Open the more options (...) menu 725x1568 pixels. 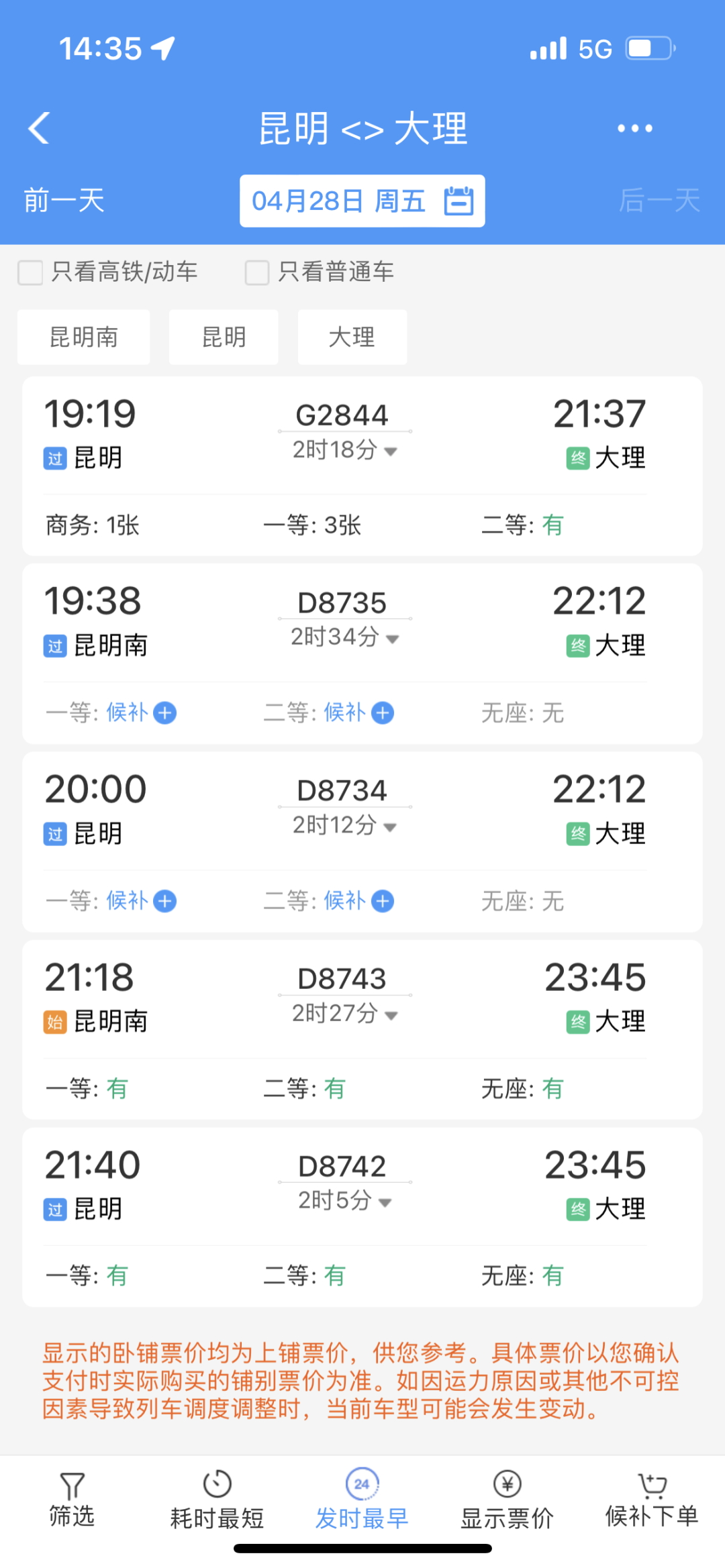point(634,129)
